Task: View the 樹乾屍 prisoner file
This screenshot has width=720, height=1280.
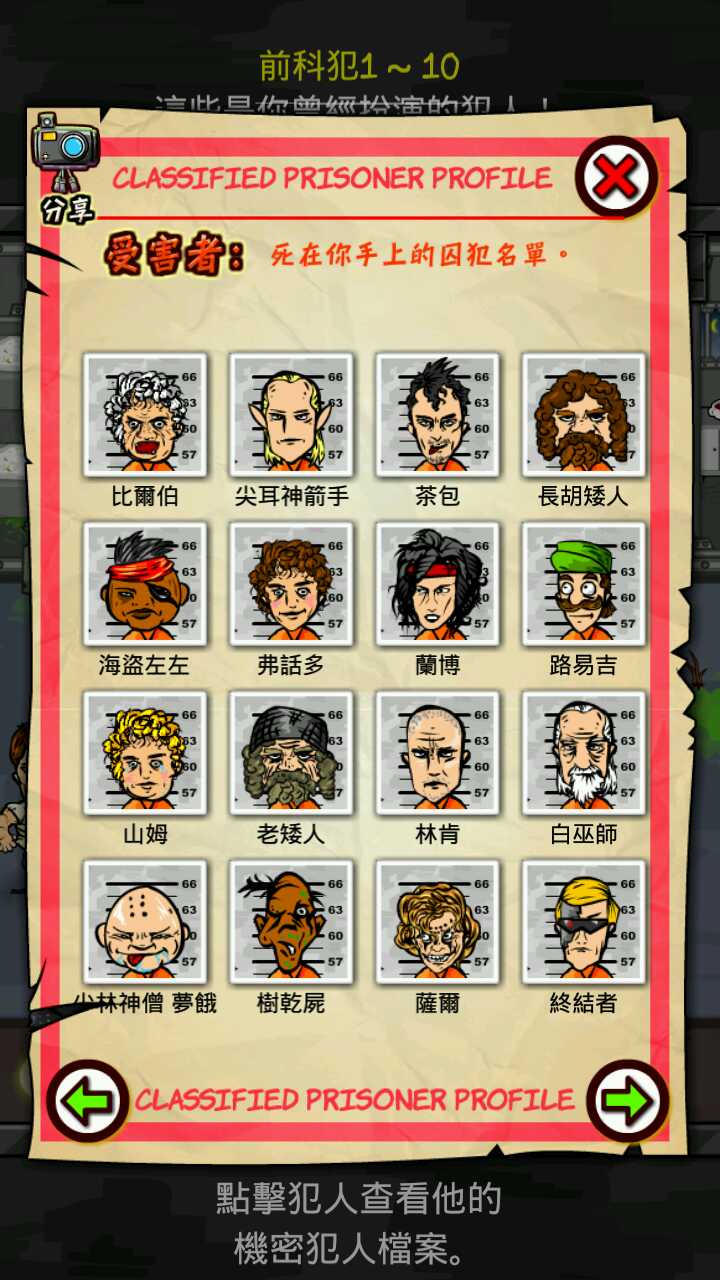Action: 291,922
